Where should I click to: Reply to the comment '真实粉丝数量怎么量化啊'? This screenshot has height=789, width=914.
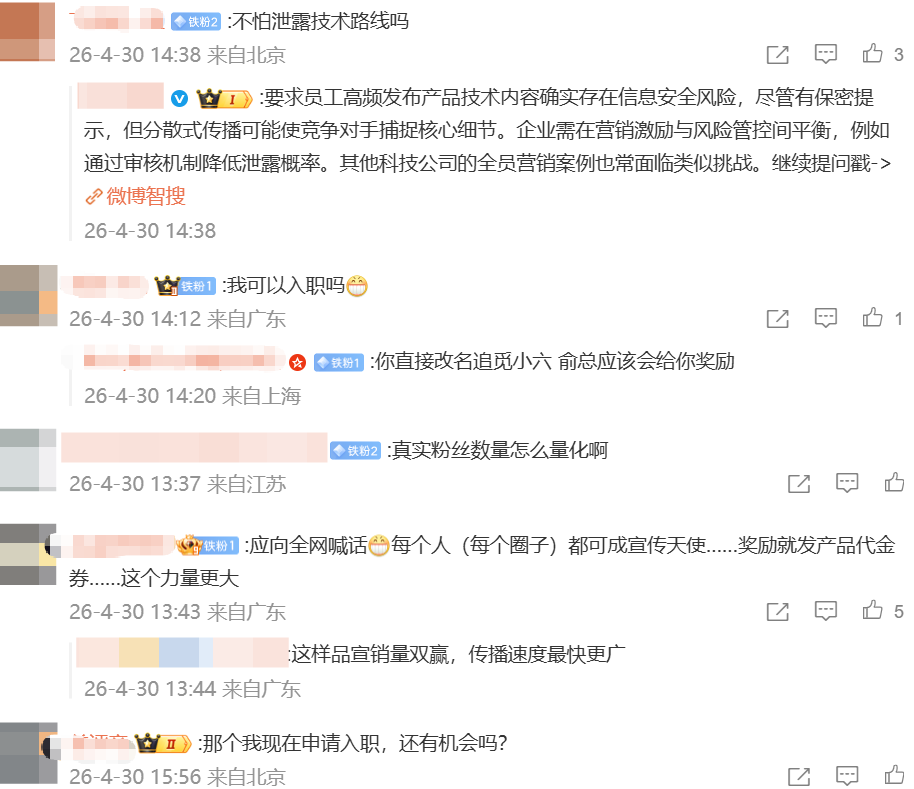tap(847, 483)
